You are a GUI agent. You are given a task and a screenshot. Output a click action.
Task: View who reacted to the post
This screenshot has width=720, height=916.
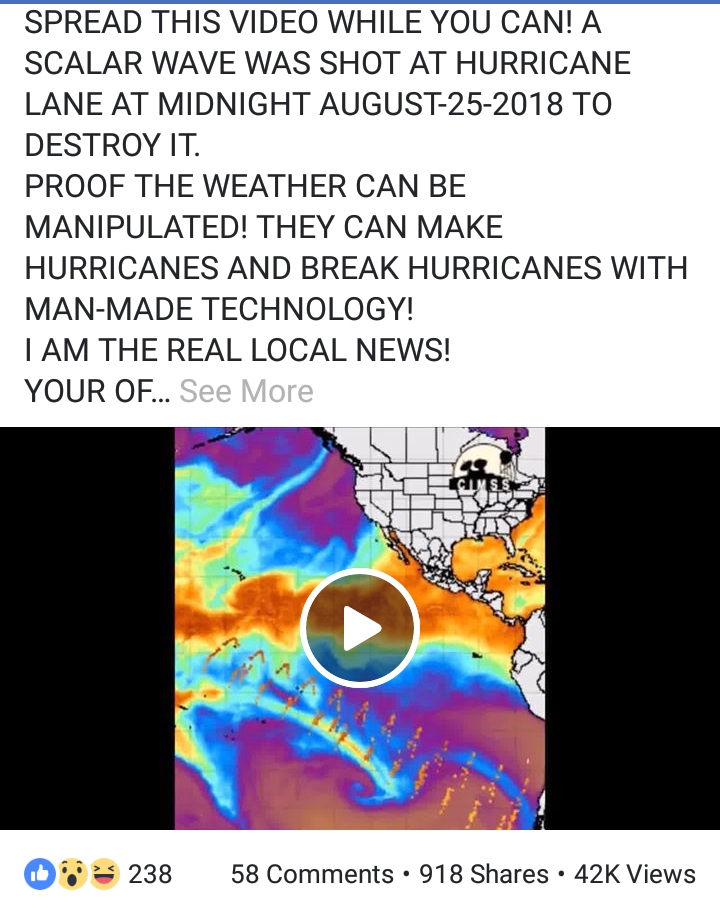point(98,874)
